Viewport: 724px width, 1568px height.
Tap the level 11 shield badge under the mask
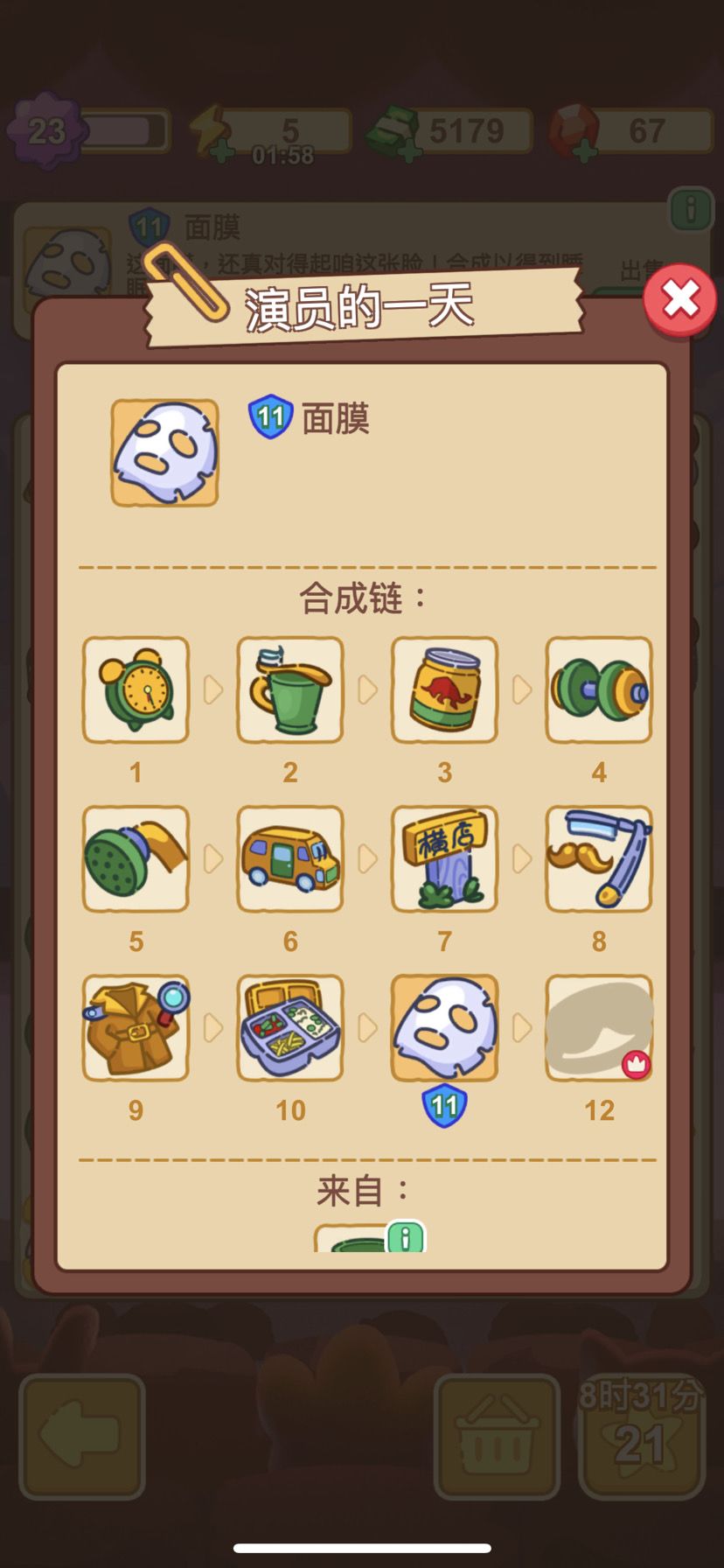pyautogui.click(x=444, y=1104)
